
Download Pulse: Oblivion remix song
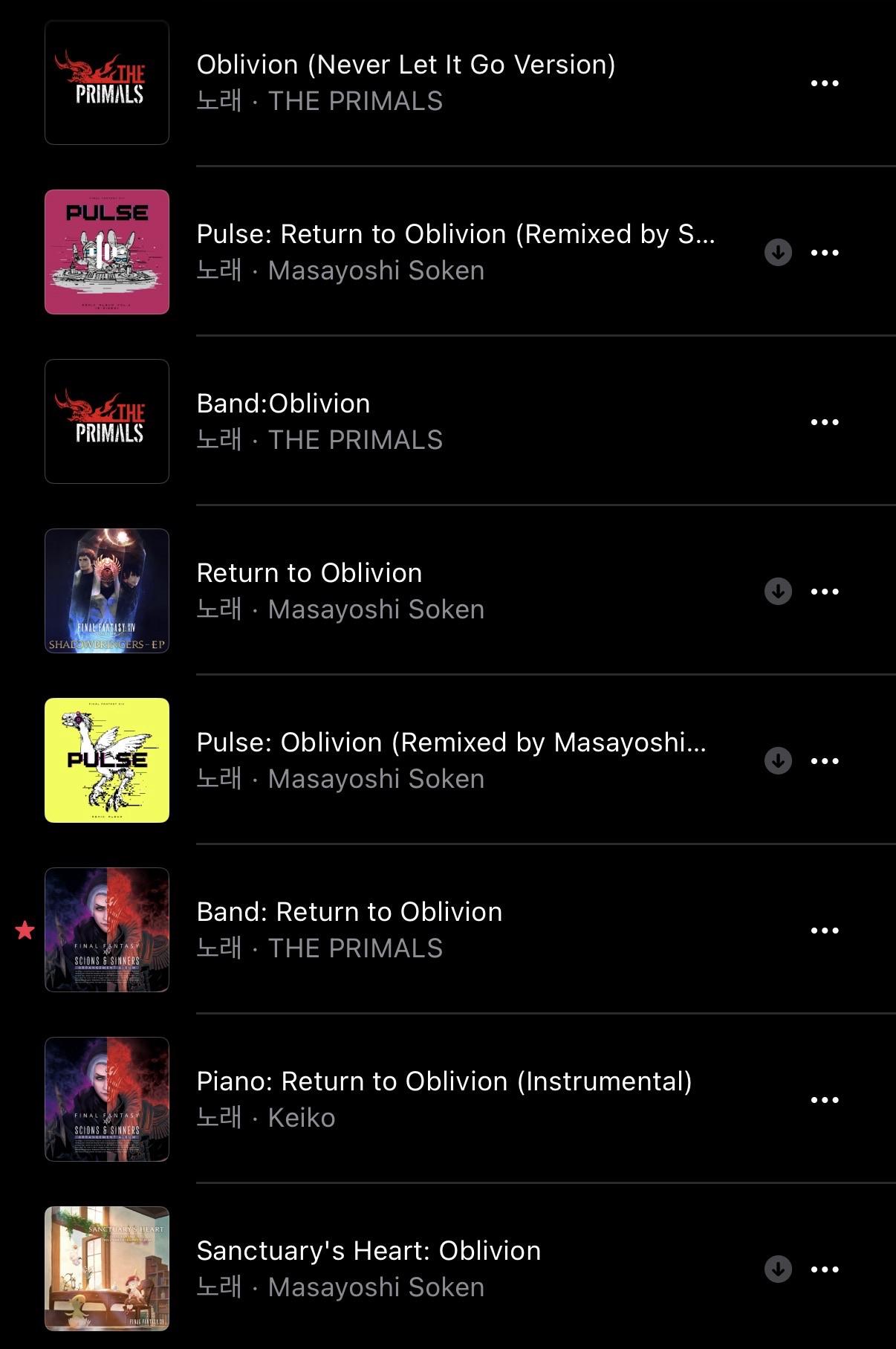[778, 761]
